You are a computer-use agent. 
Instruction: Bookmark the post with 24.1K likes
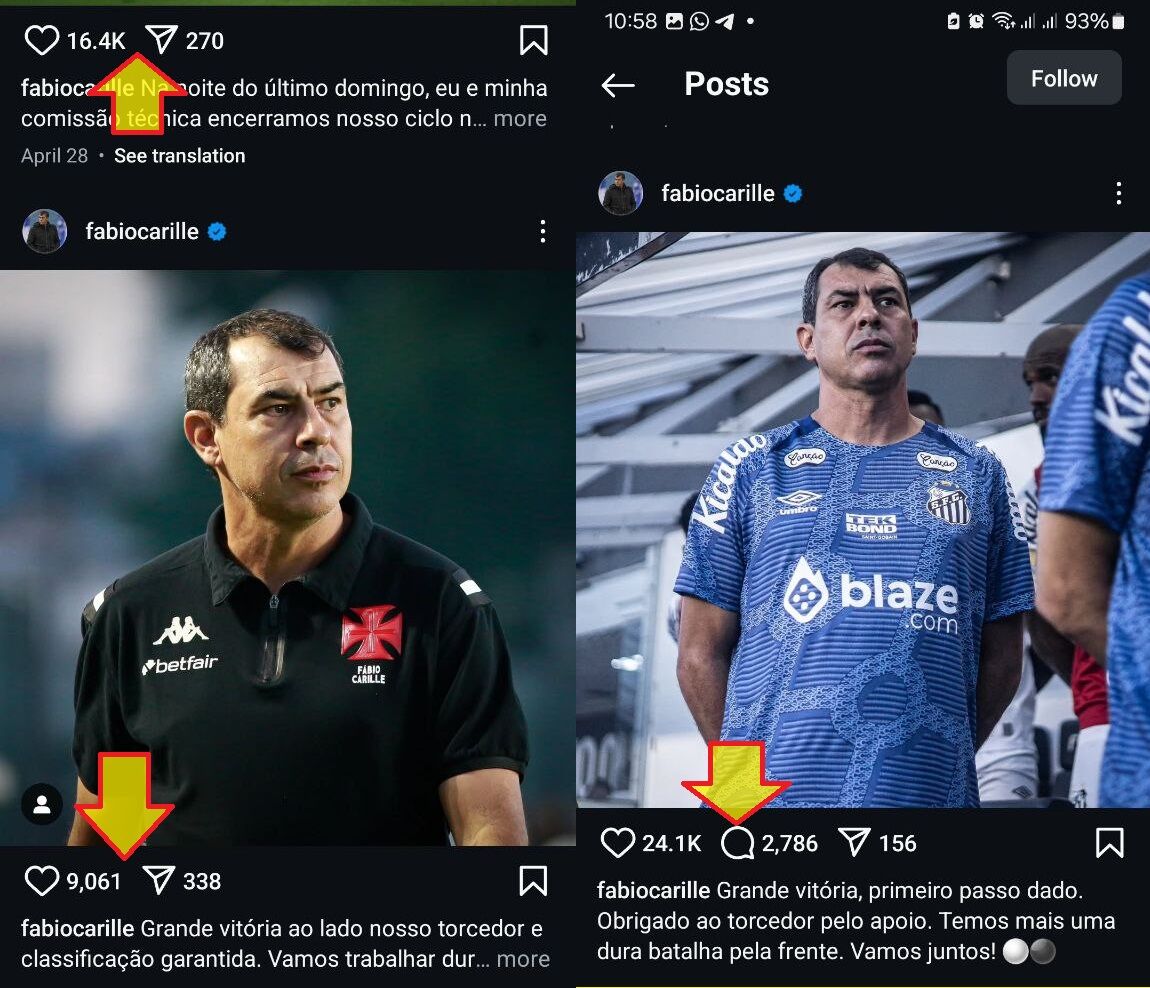[1109, 843]
